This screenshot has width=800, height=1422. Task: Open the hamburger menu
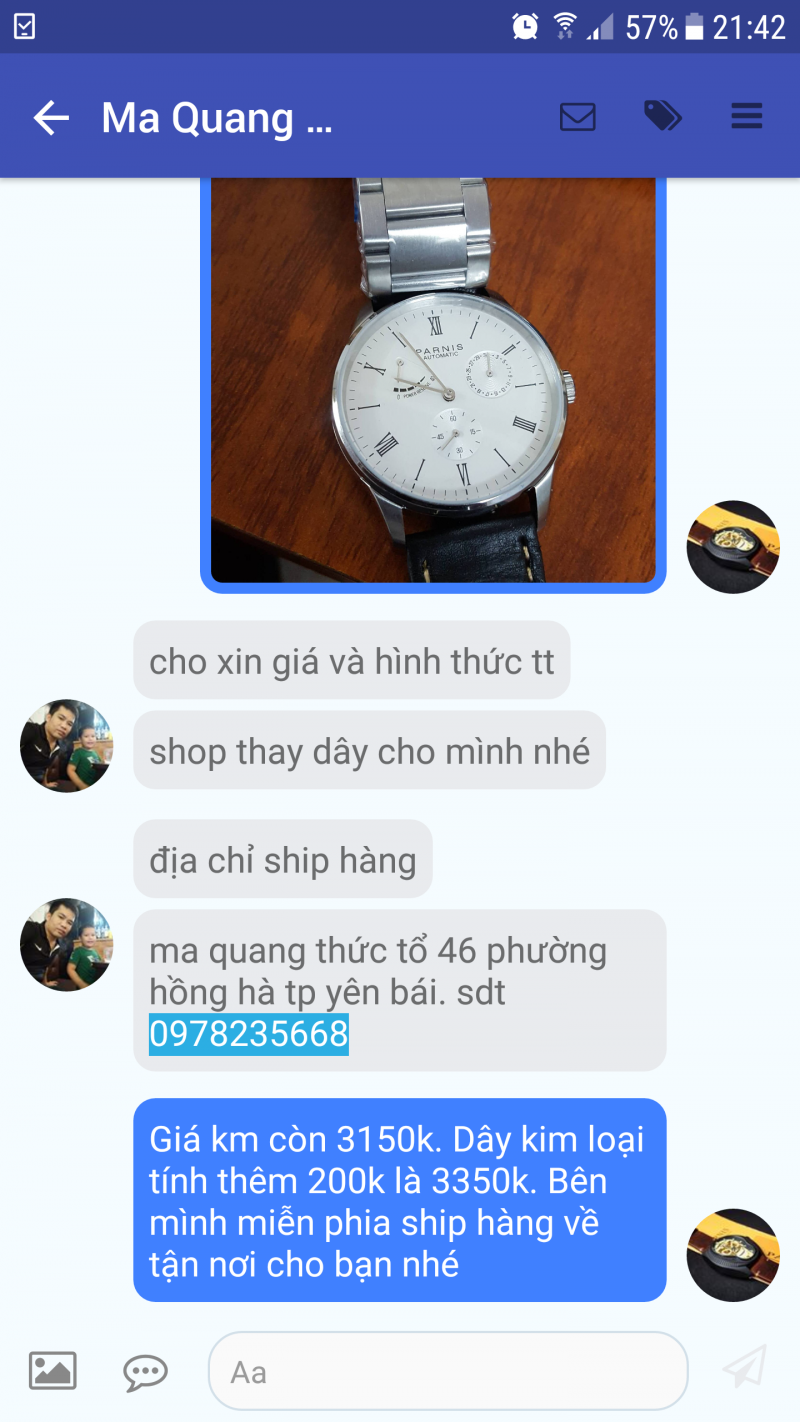point(747,117)
